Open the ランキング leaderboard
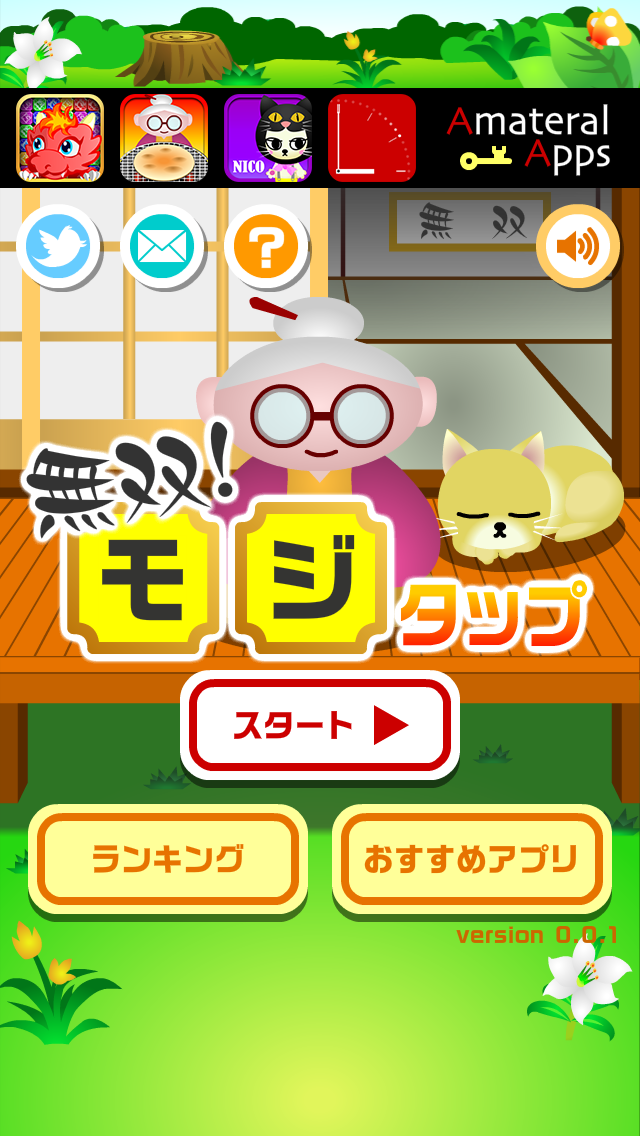 pos(167,859)
